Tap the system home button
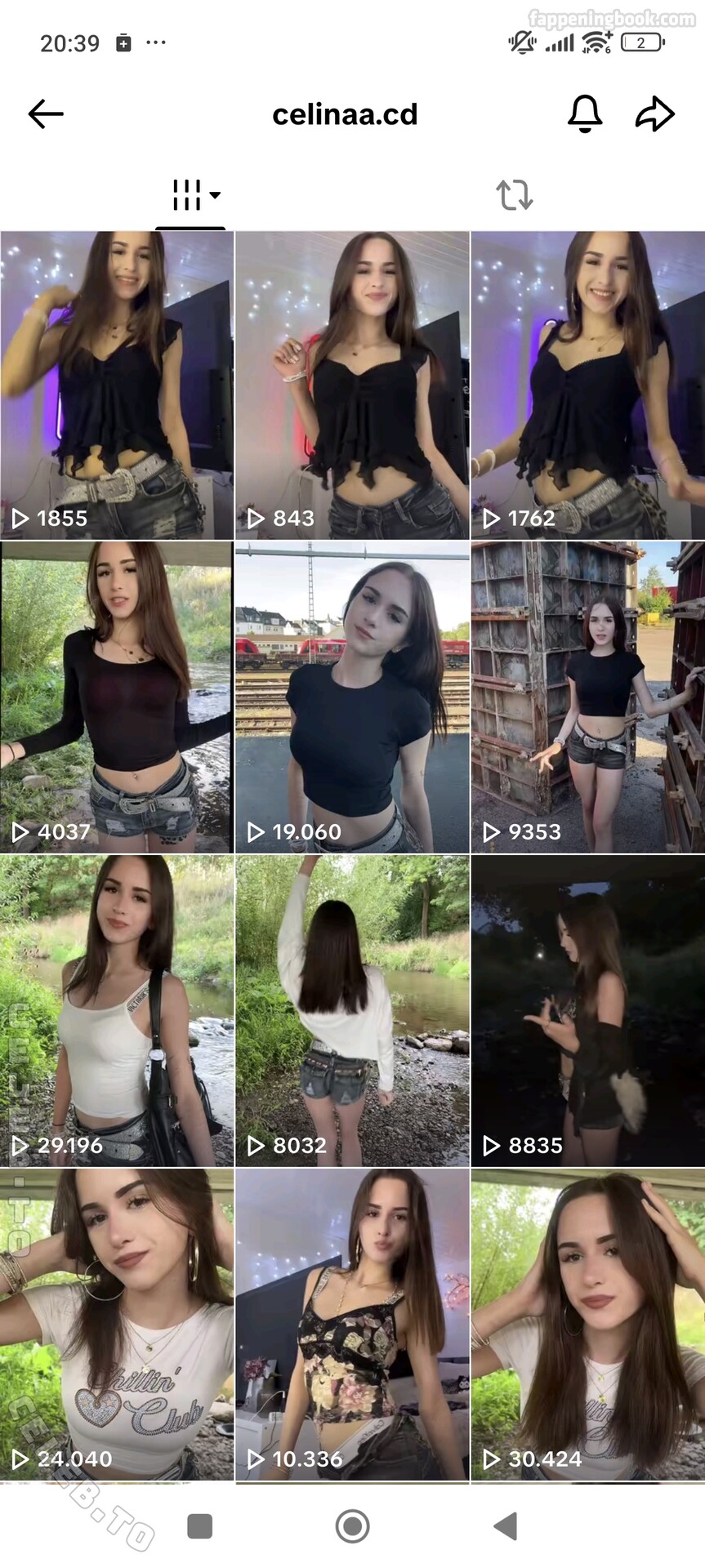 (x=352, y=1526)
